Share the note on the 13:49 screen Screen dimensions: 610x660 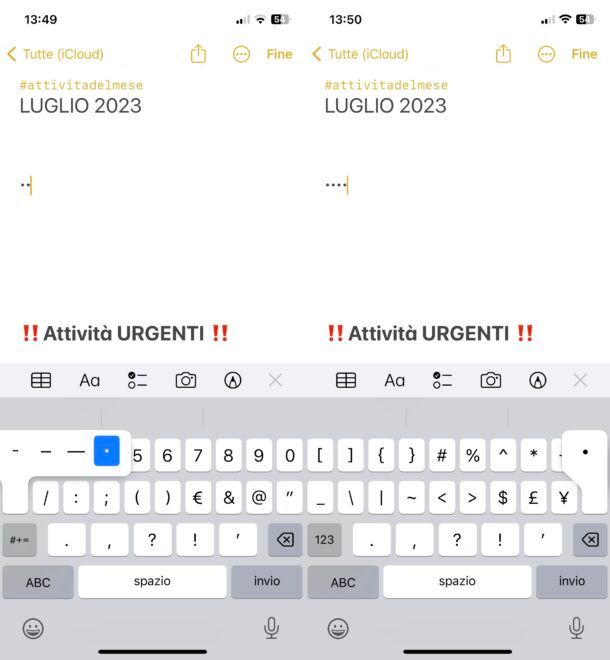click(x=198, y=54)
